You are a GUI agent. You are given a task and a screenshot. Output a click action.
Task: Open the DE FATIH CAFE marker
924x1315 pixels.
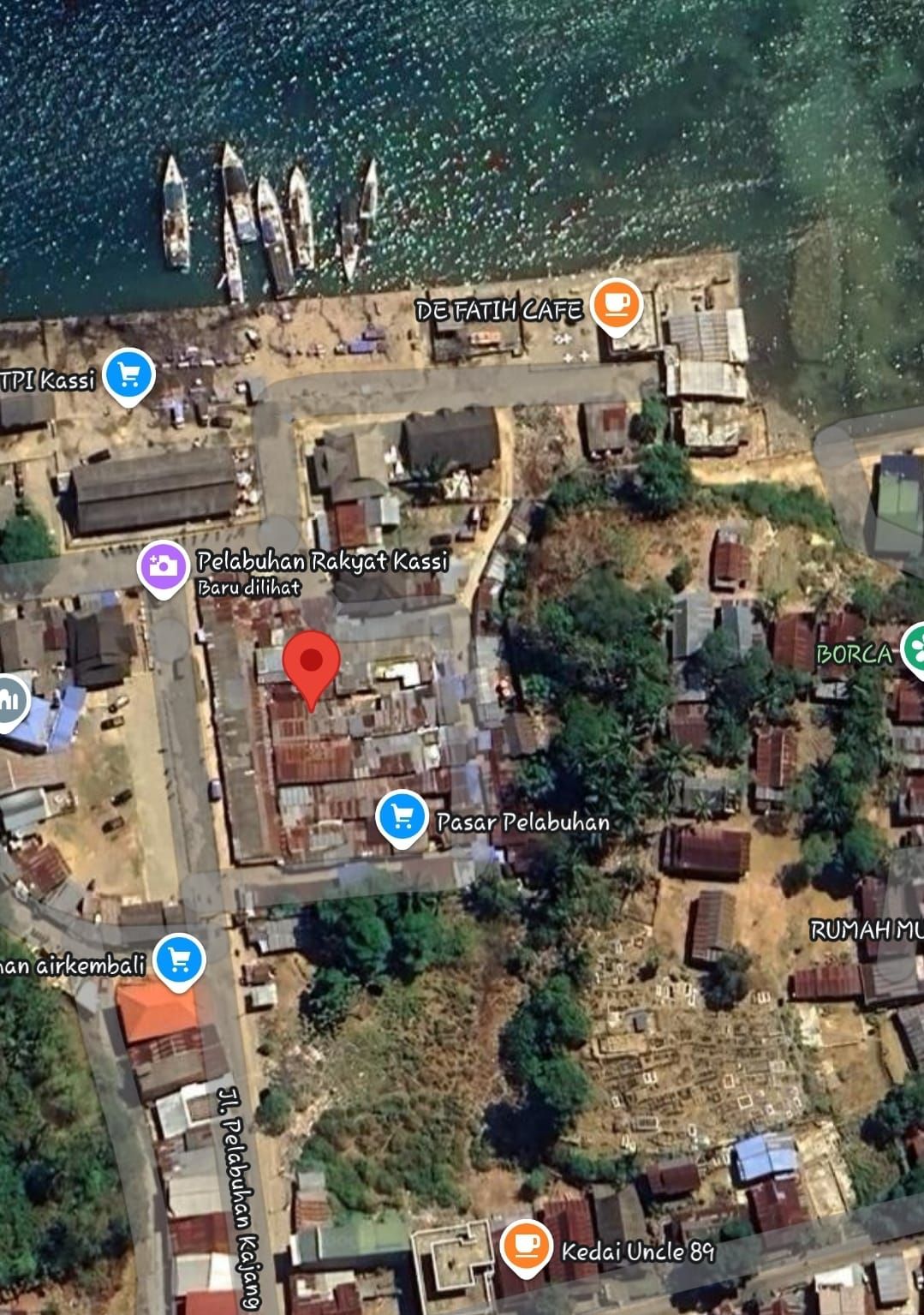[x=617, y=304]
